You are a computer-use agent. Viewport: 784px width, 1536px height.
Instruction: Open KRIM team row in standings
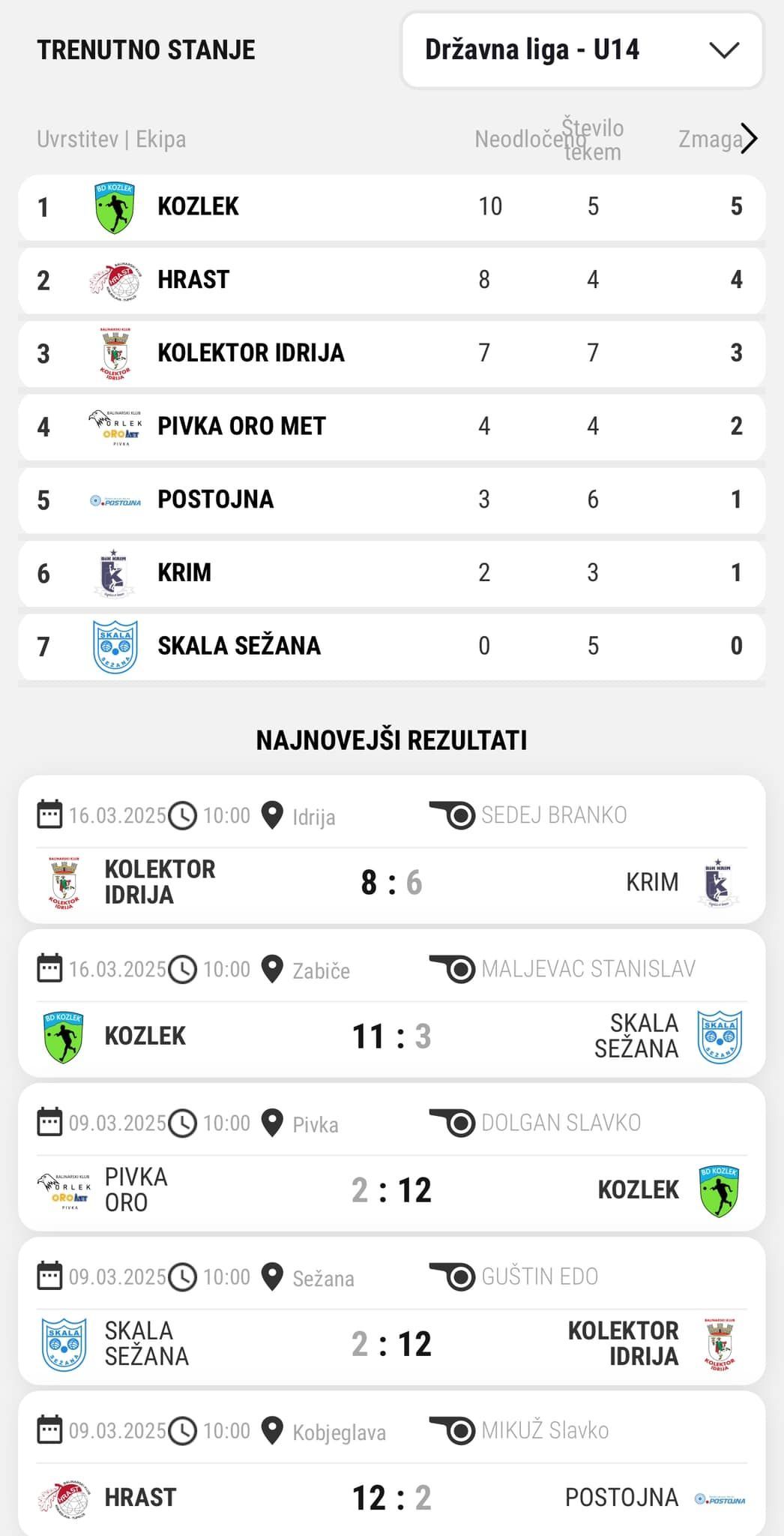pyautogui.click(x=392, y=574)
